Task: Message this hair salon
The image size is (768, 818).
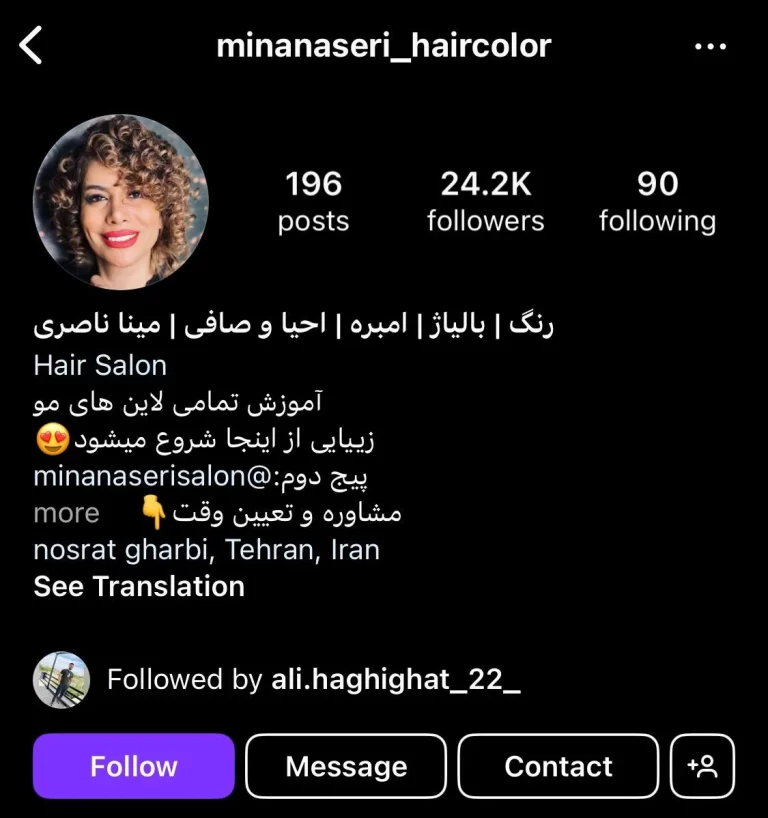Action: pyautogui.click(x=346, y=766)
